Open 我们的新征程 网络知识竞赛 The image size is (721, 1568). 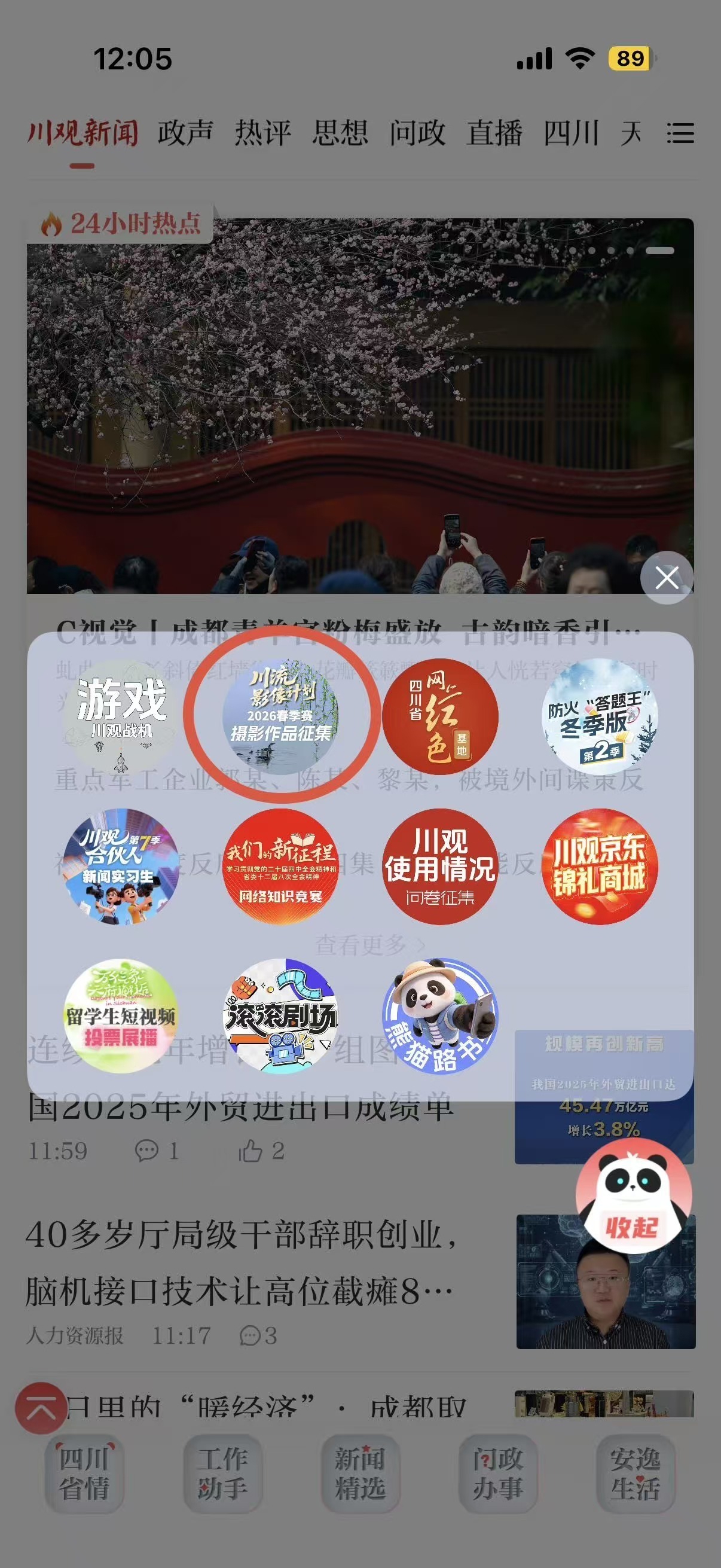[280, 866]
